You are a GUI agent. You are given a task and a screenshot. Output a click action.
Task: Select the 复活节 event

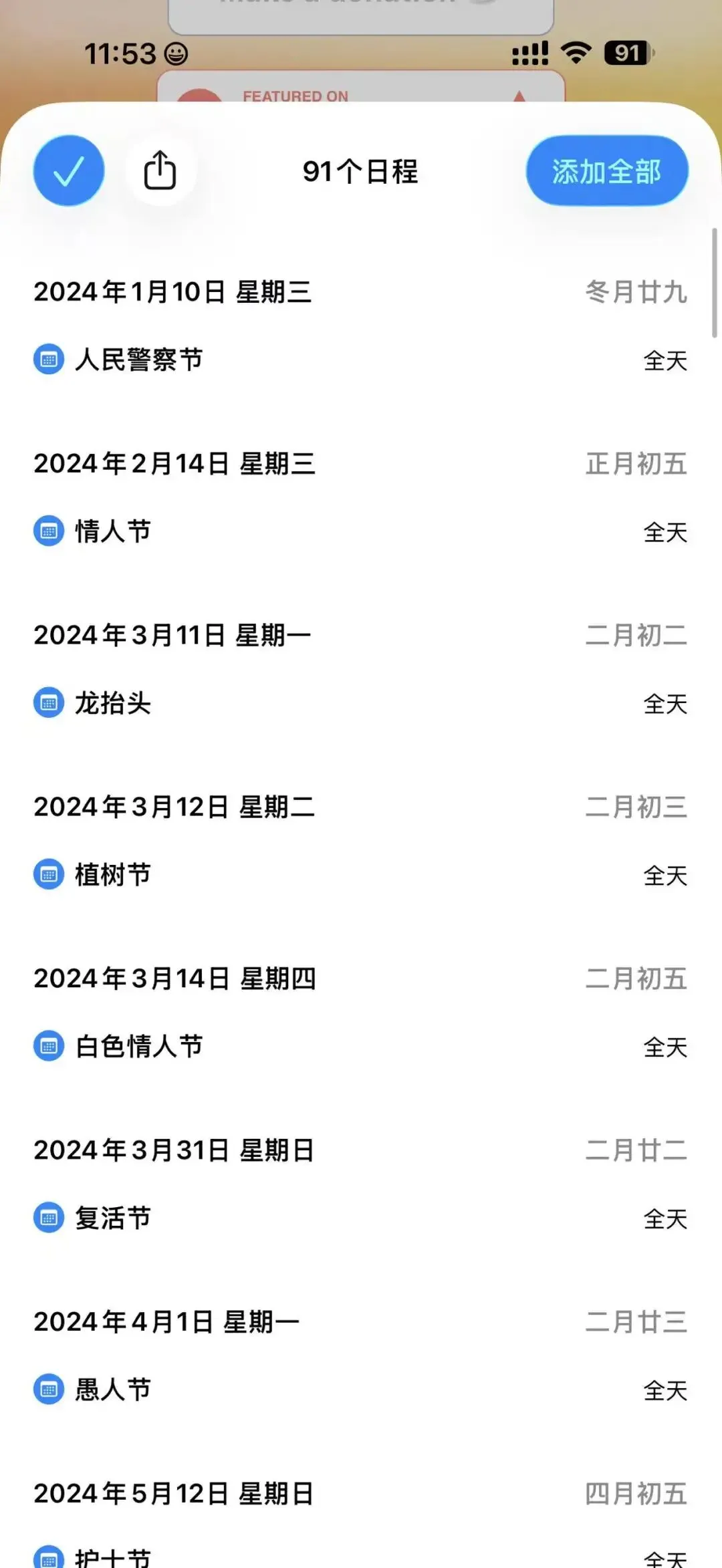(x=113, y=1218)
